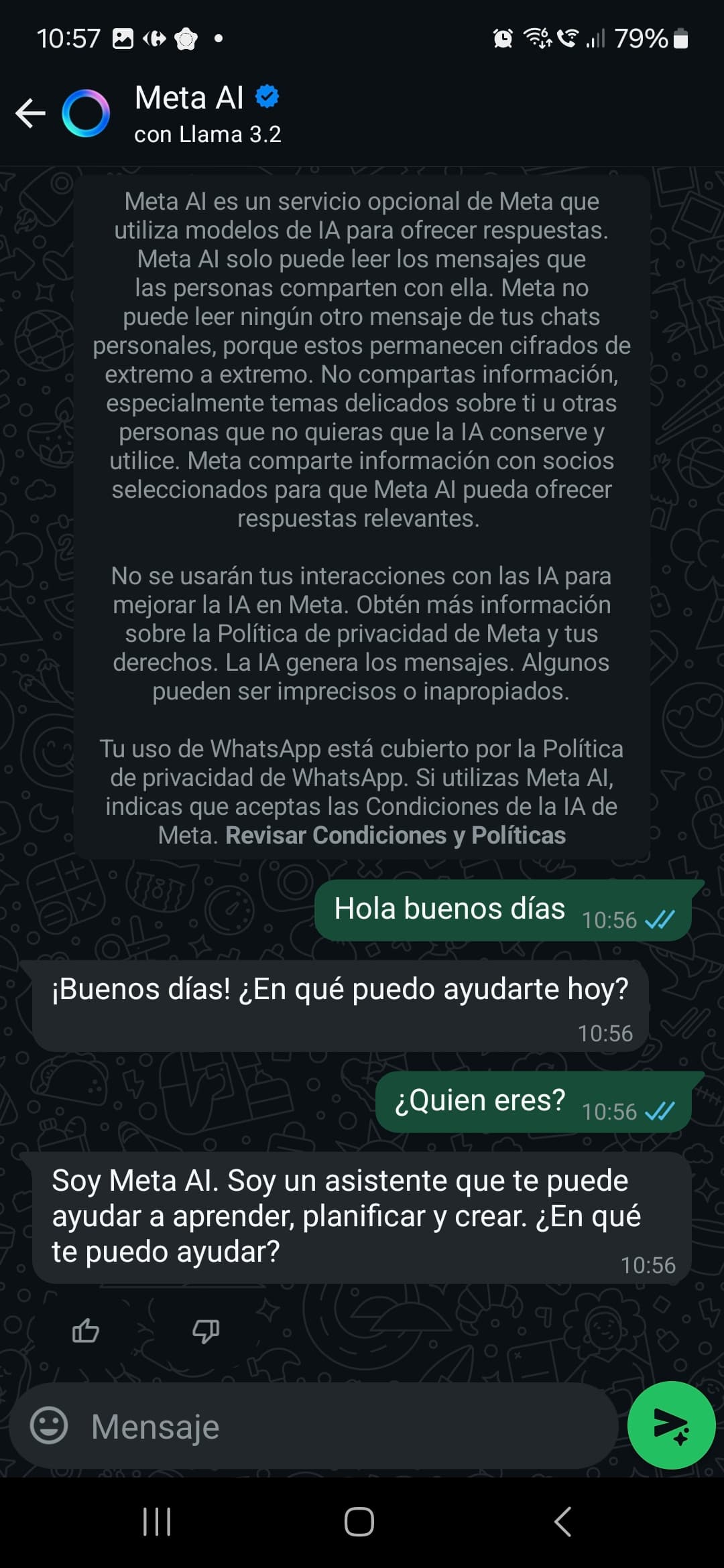The height and width of the screenshot is (1568, 724).
Task: Give a thumbs down to the response
Action: 206,1331
